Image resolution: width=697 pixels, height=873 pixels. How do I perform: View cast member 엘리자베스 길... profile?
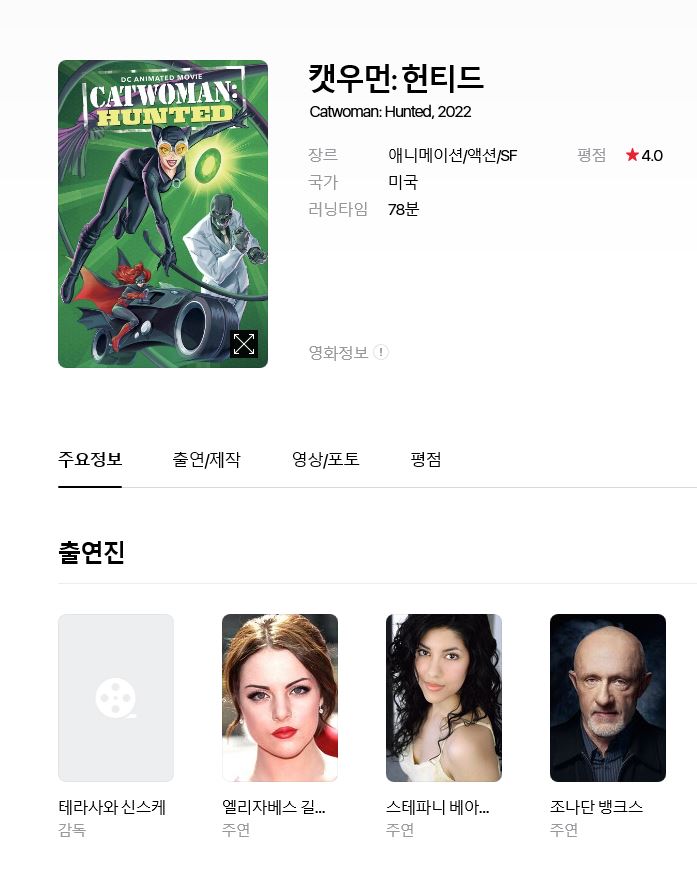pos(280,698)
